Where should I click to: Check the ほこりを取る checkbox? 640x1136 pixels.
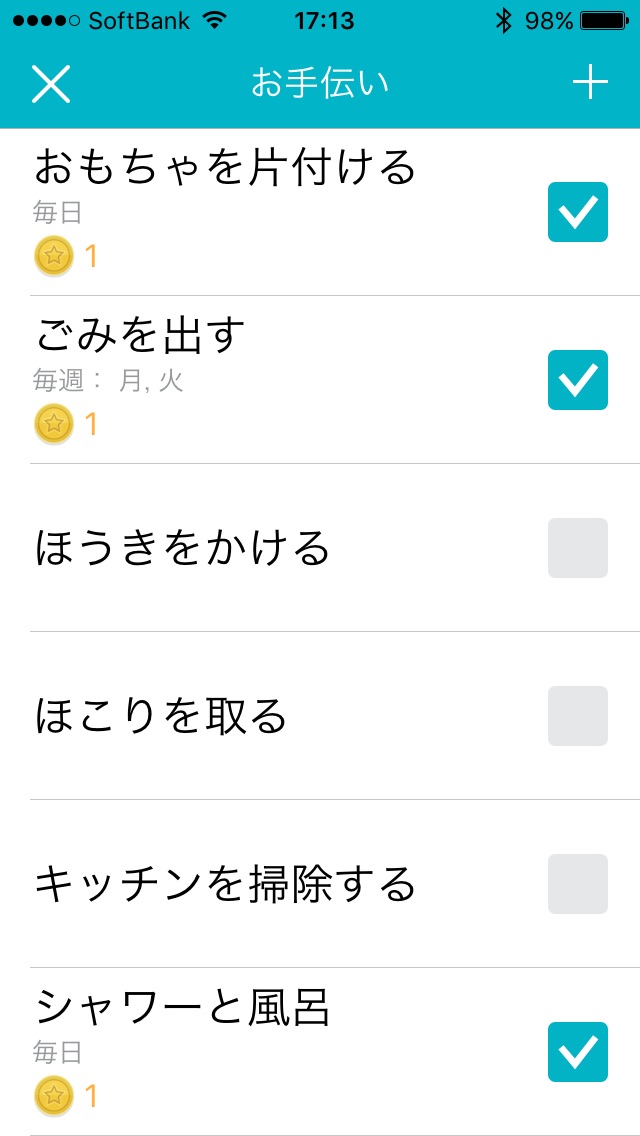pyautogui.click(x=578, y=716)
